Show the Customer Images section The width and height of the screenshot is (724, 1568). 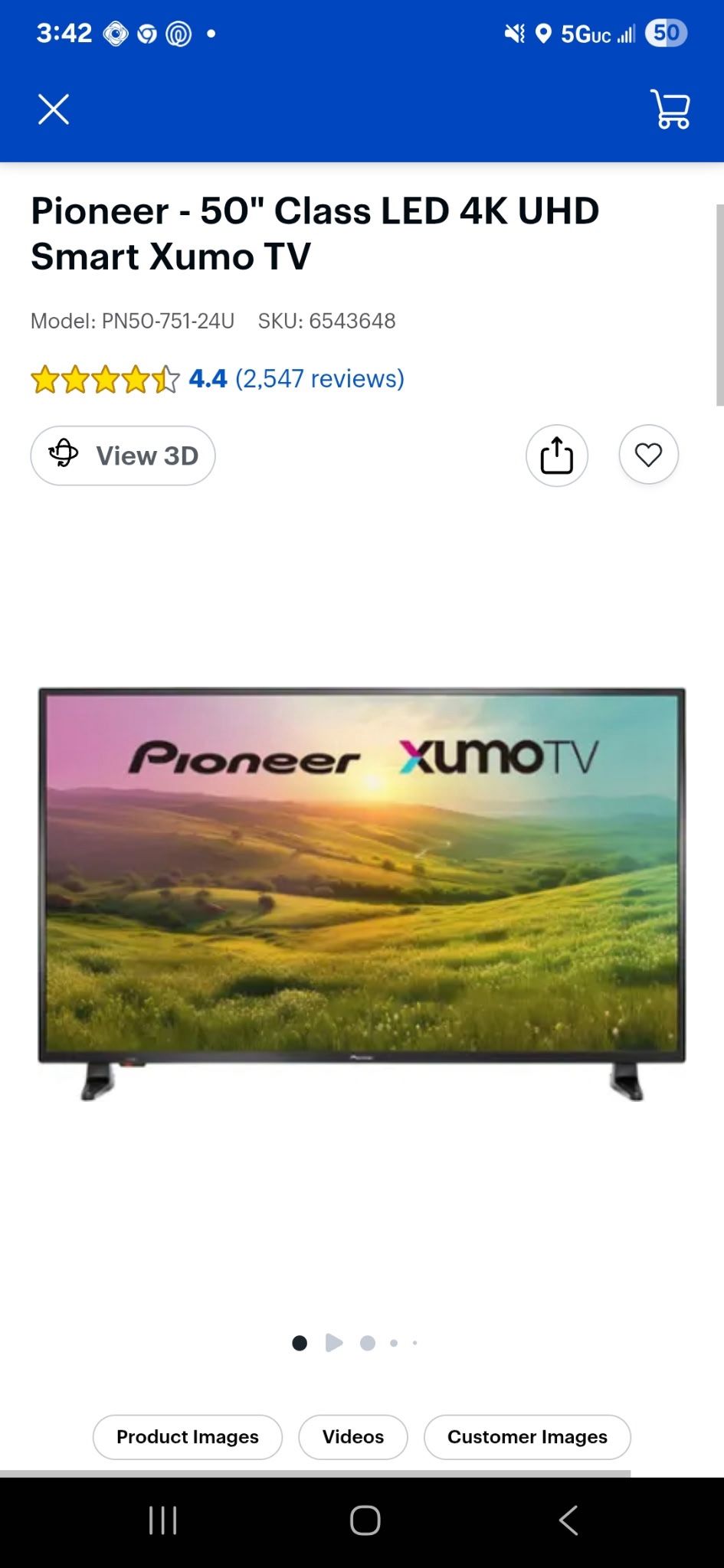(x=527, y=1437)
